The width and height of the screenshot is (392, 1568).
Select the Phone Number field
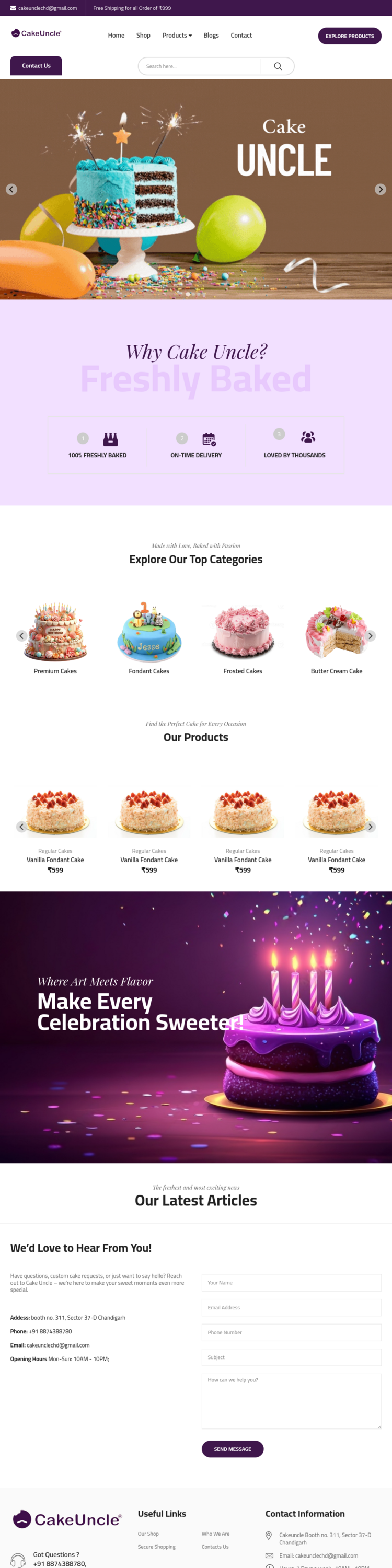[291, 1332]
